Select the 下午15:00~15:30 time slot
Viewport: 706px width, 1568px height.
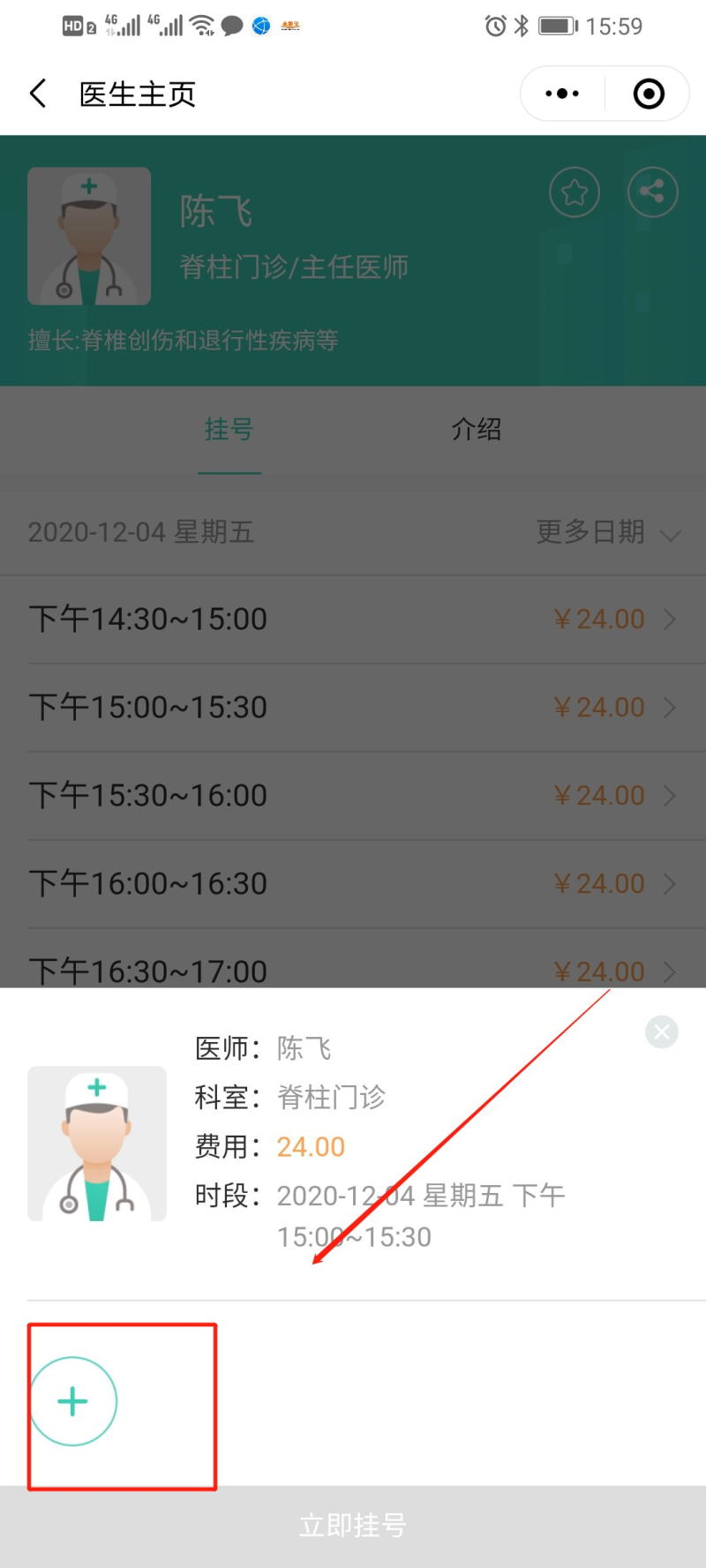(x=353, y=708)
